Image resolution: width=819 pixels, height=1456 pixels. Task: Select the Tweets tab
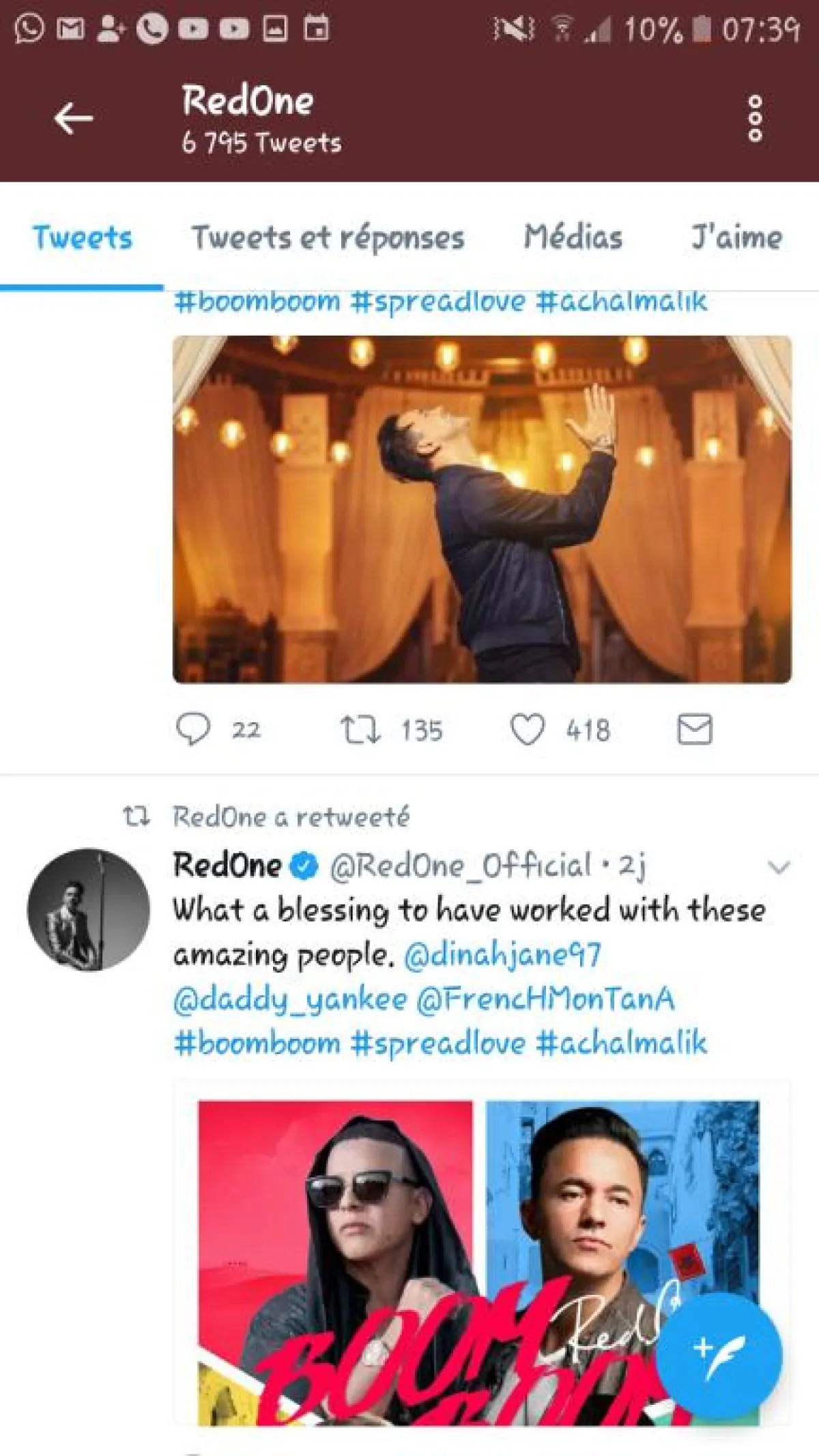click(x=83, y=238)
